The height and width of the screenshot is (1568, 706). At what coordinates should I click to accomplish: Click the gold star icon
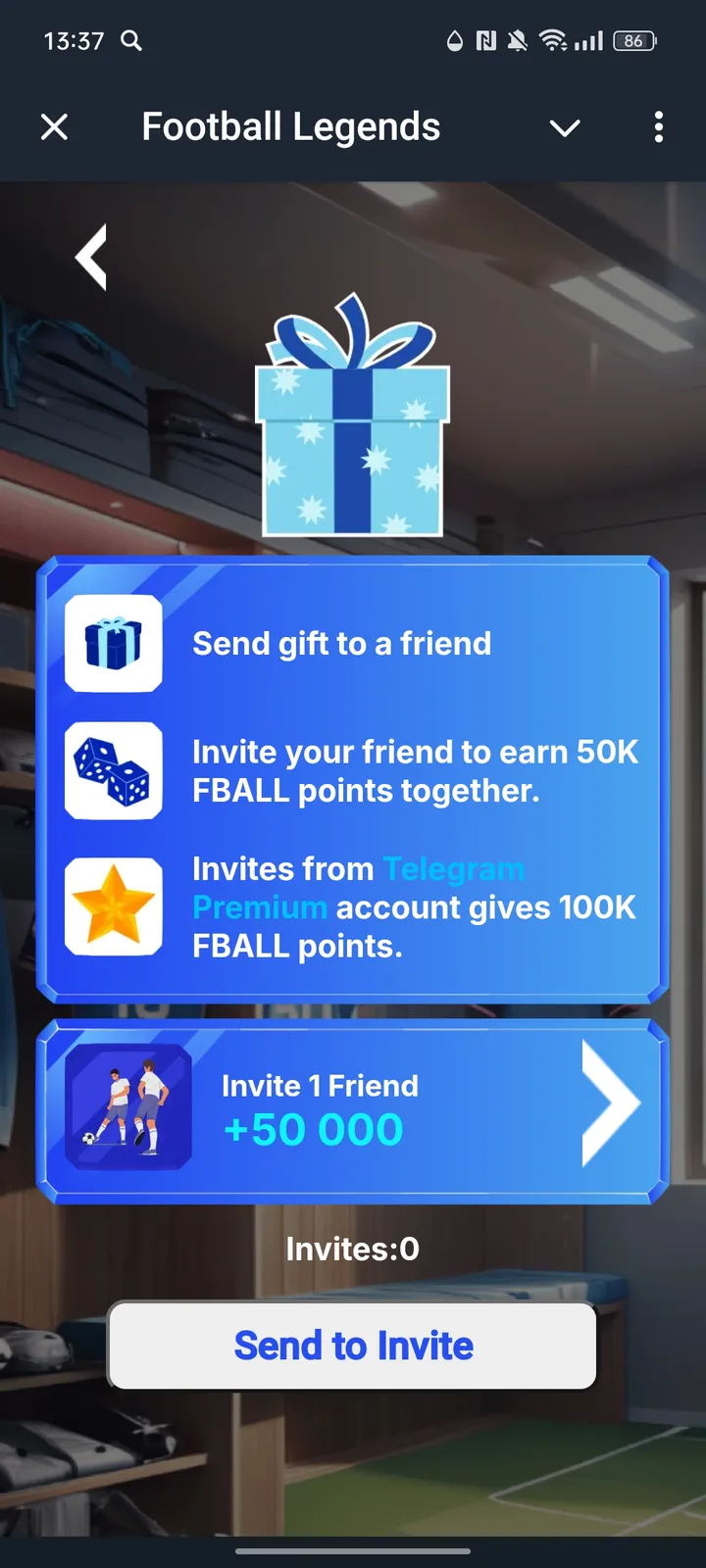(113, 906)
